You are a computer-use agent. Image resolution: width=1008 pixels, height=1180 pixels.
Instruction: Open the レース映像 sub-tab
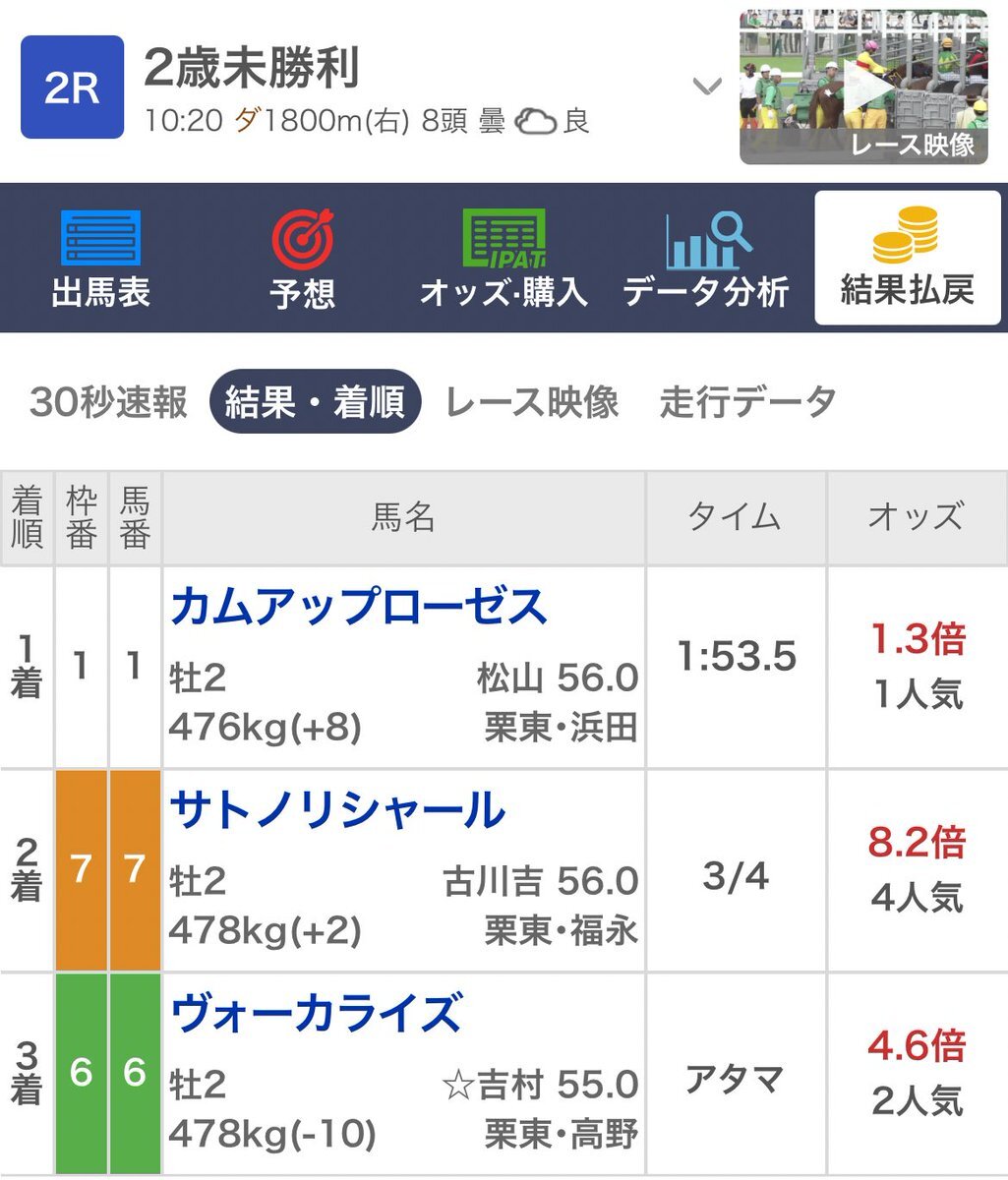532,402
